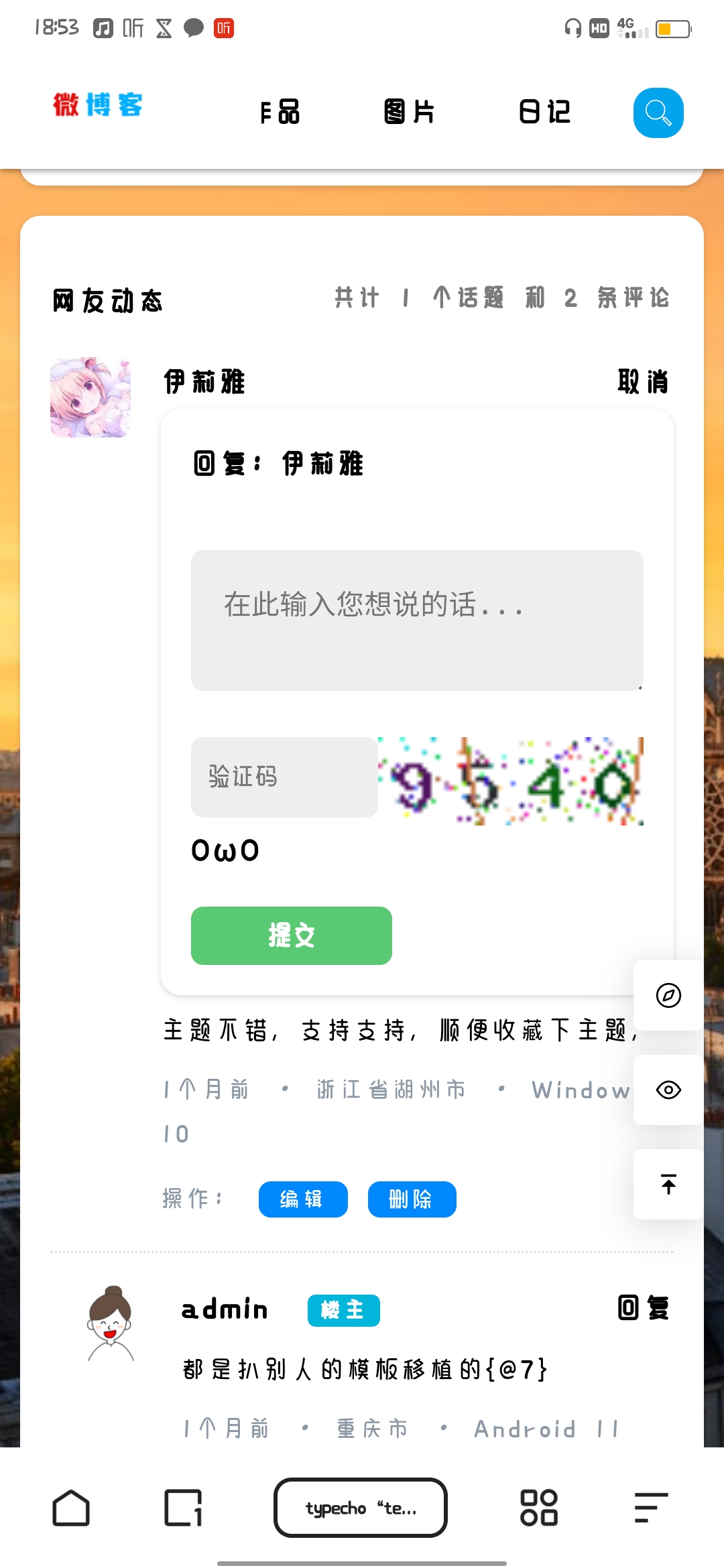Focus the comment text box

pyautogui.click(x=417, y=620)
